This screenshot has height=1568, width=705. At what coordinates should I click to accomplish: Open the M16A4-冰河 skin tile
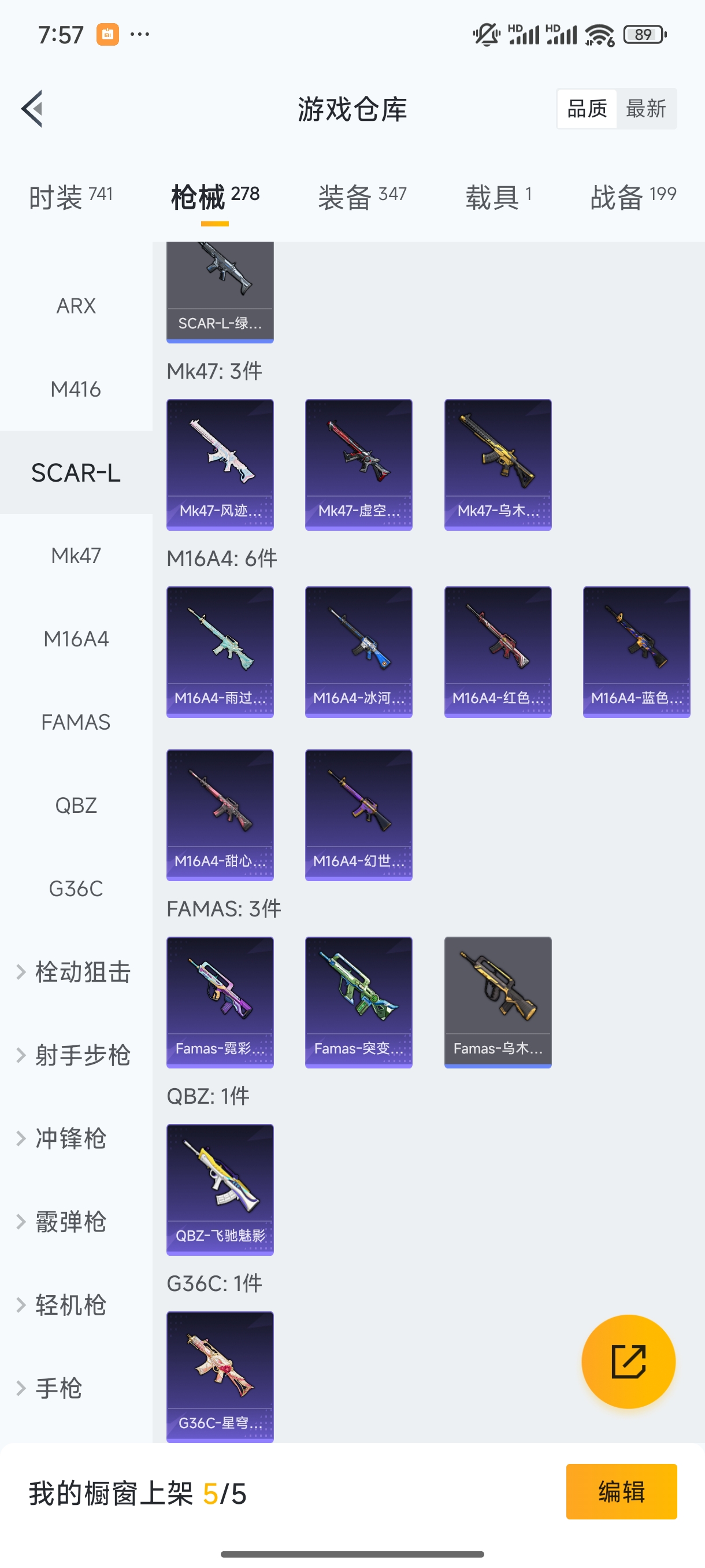(358, 652)
